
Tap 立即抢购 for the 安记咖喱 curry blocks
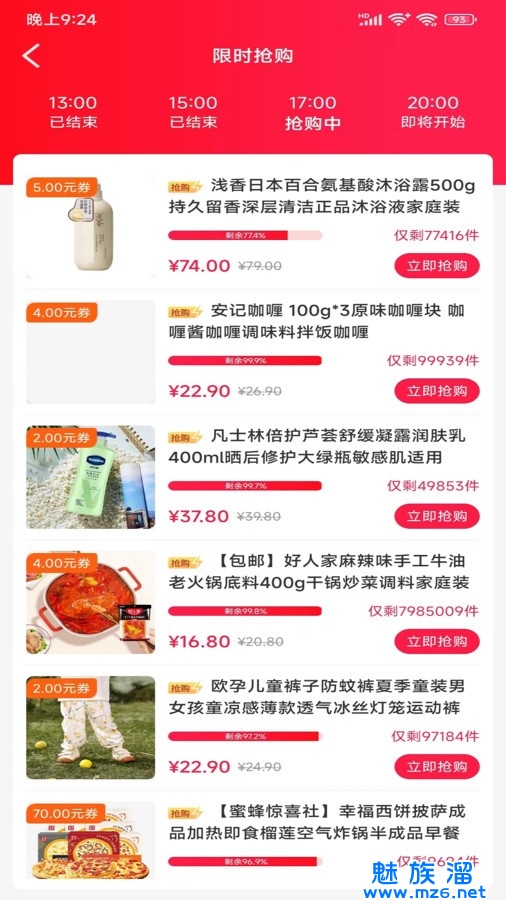(437, 391)
